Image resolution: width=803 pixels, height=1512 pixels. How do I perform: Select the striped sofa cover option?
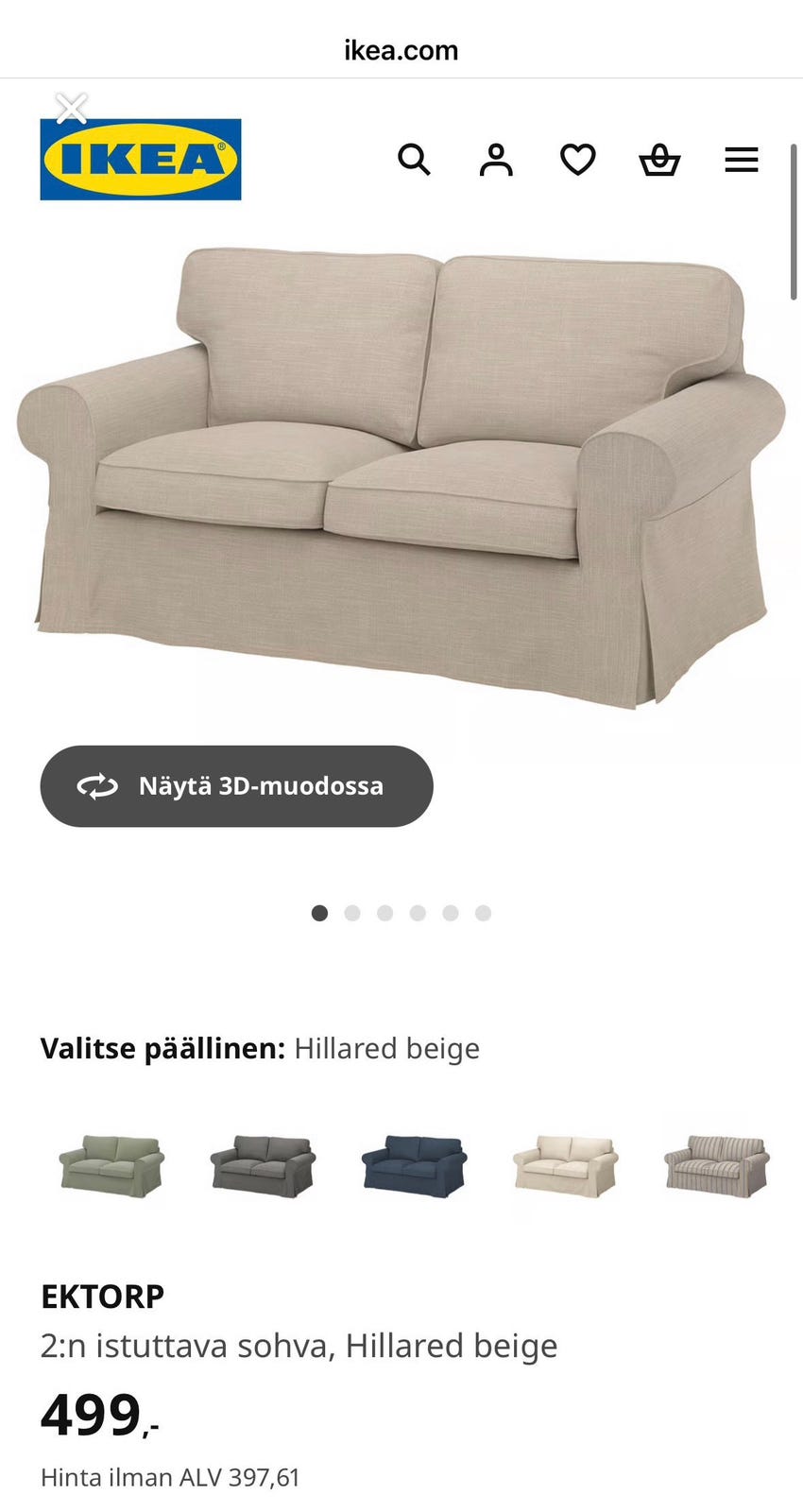pyautogui.click(x=716, y=1165)
